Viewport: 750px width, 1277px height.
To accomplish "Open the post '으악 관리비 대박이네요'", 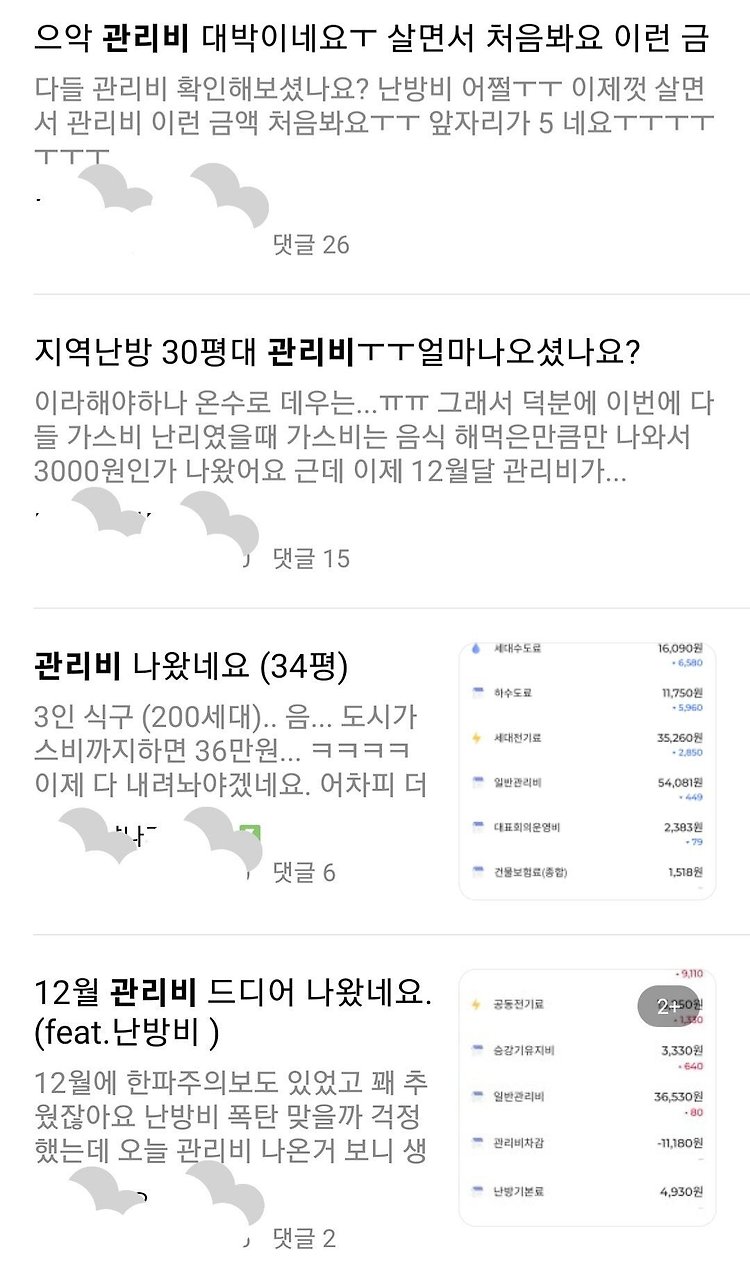I will click(372, 39).
